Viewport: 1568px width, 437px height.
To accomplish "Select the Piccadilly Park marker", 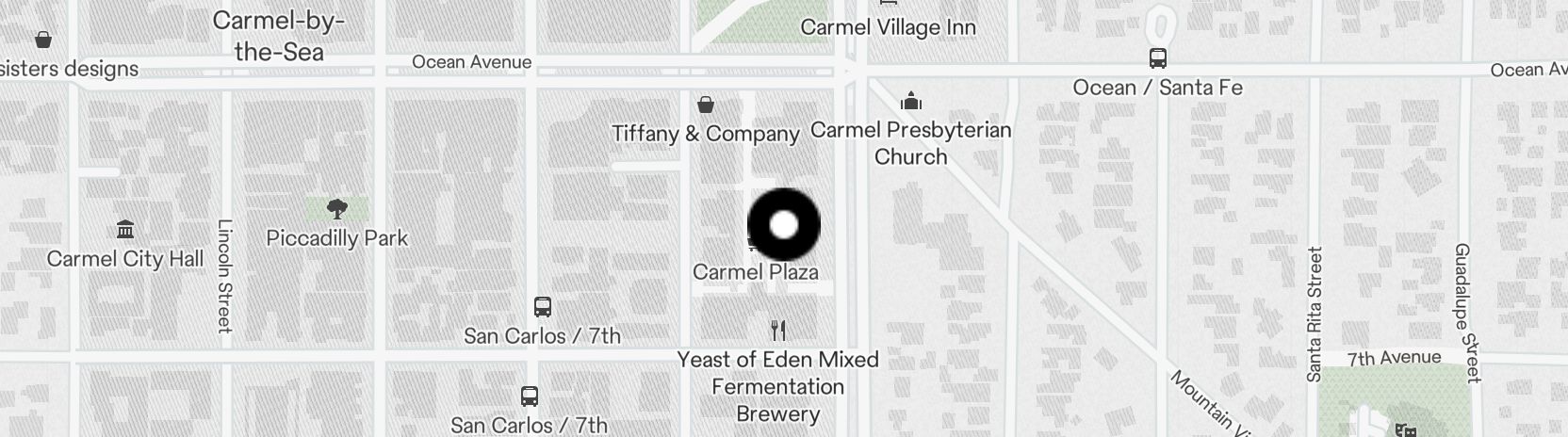I will coord(336,209).
